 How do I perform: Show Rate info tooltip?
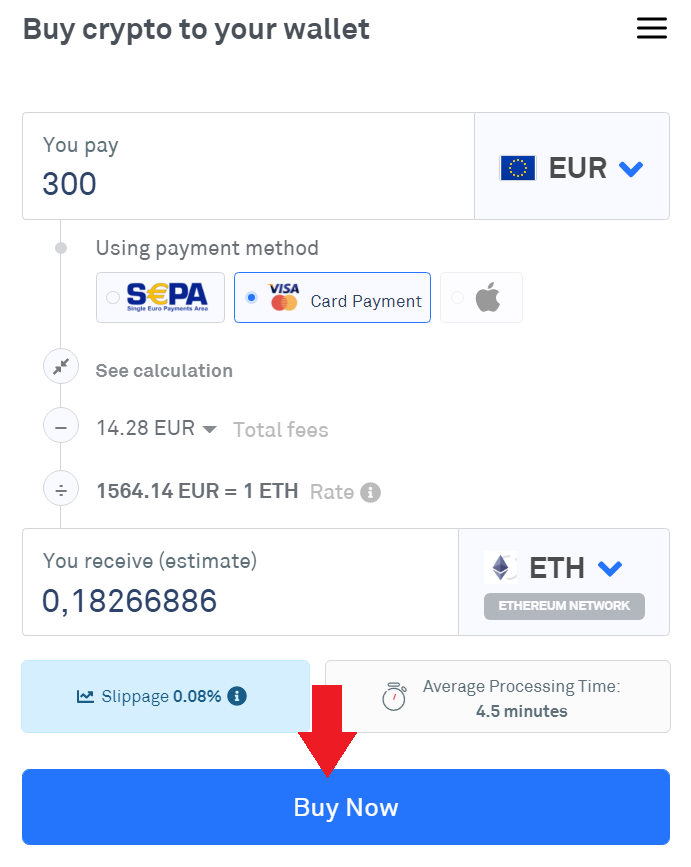[371, 492]
